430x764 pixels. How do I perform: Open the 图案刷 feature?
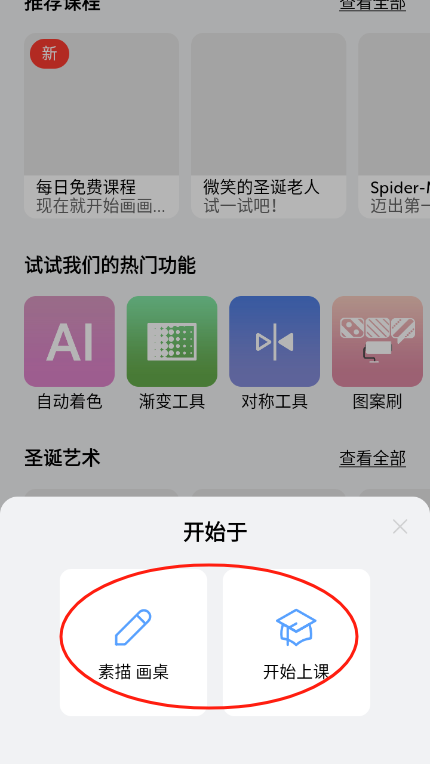click(377, 353)
